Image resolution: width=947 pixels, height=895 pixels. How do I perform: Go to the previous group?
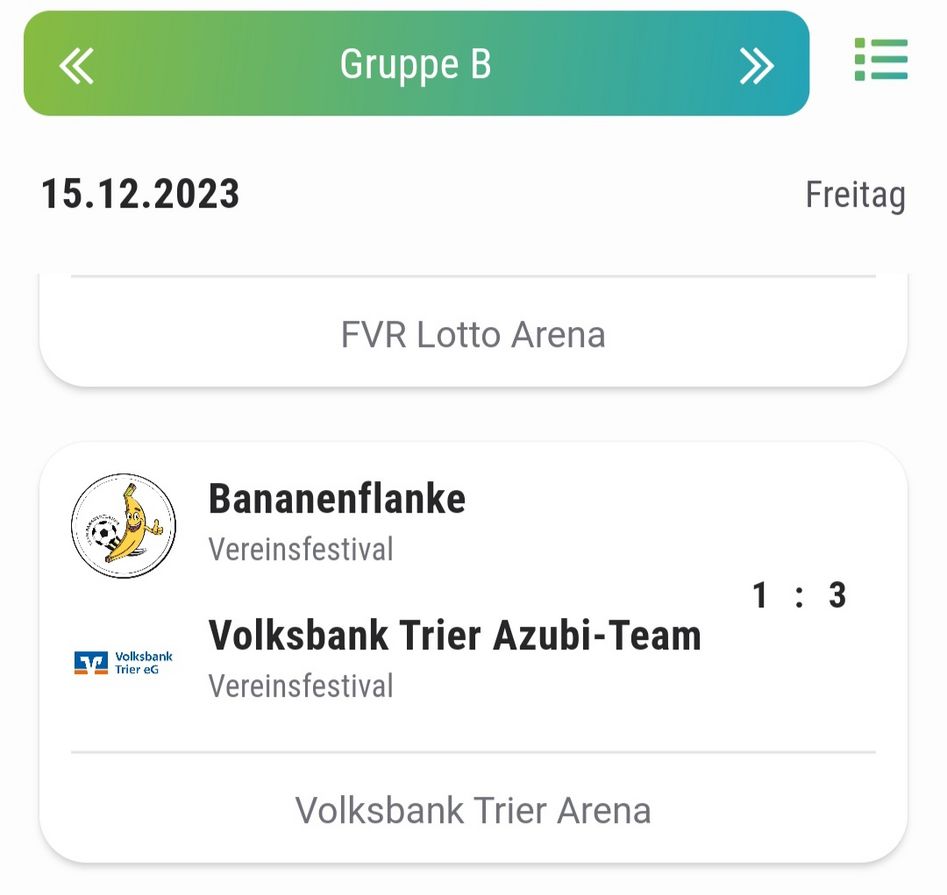[77, 65]
